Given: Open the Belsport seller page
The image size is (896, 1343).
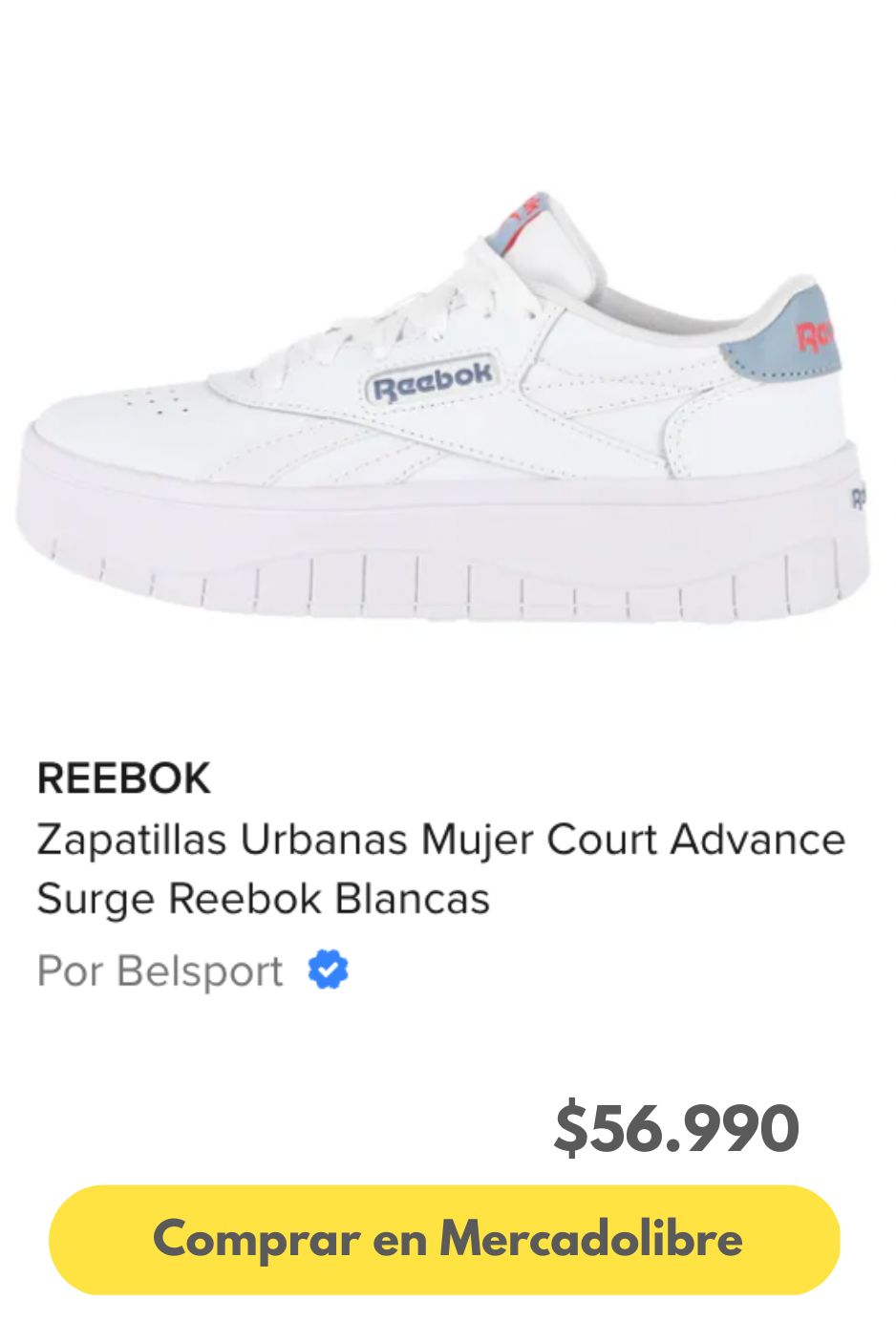Looking at the screenshot, I should (x=160, y=970).
